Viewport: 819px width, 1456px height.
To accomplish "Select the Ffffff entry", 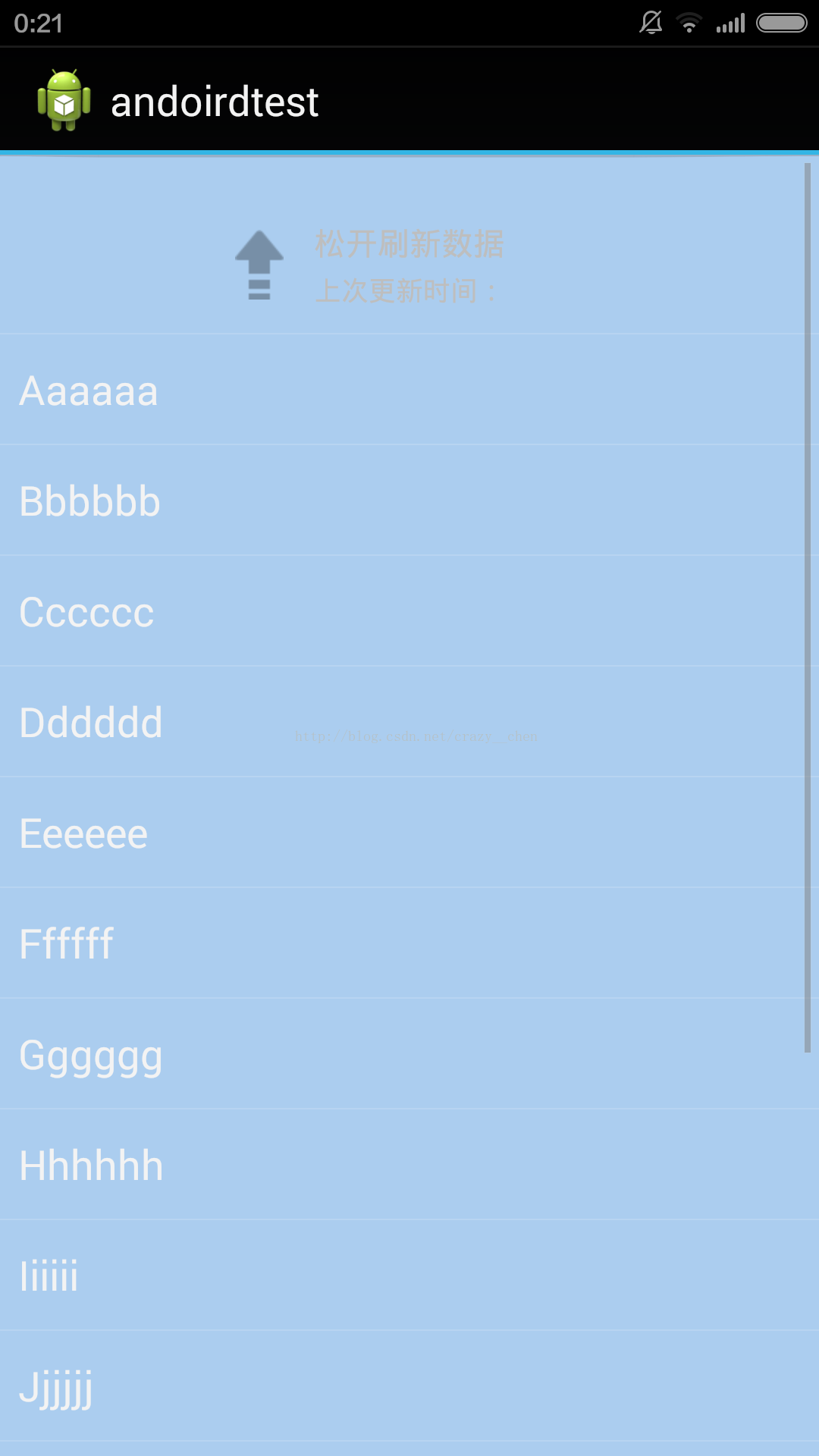I will [x=409, y=943].
